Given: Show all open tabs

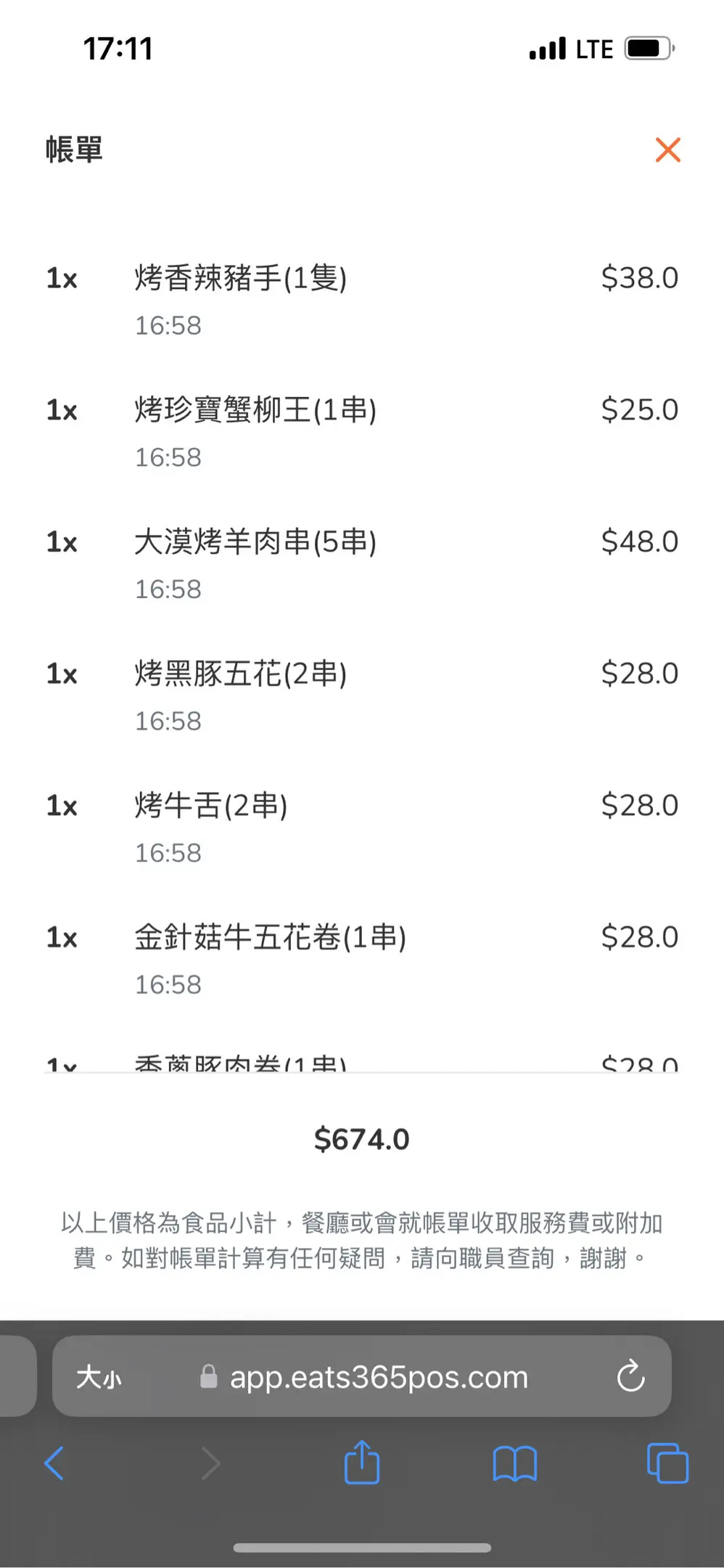Looking at the screenshot, I should pyautogui.click(x=667, y=1463).
